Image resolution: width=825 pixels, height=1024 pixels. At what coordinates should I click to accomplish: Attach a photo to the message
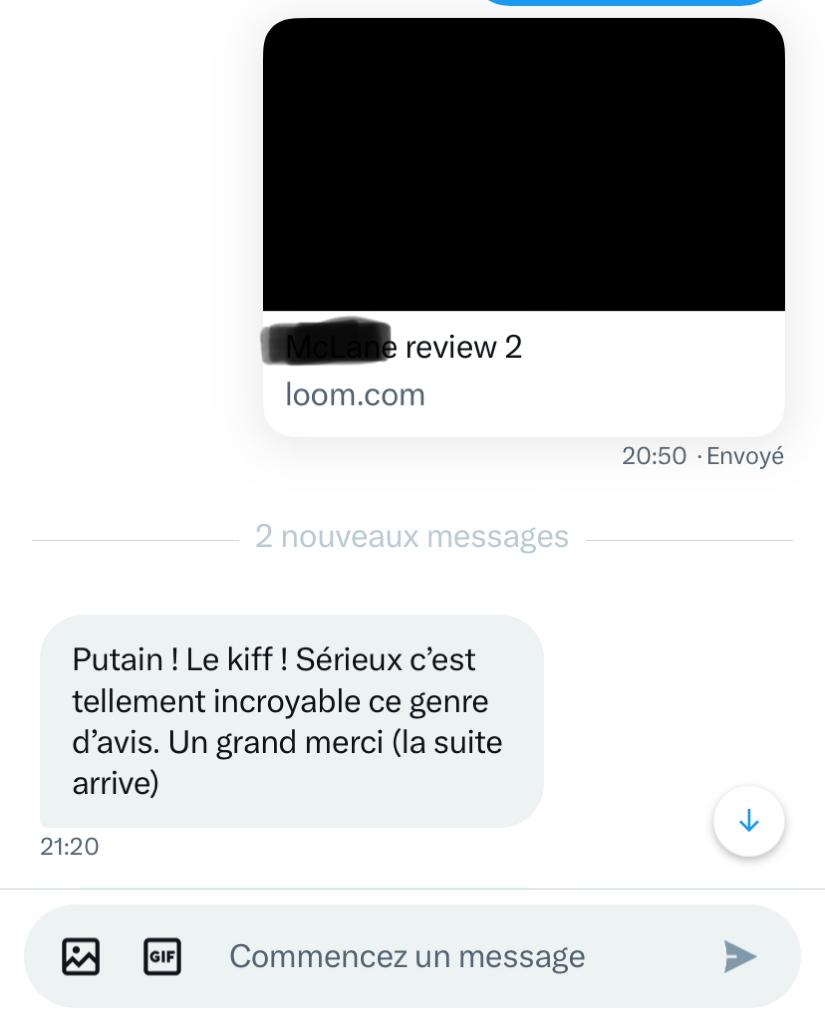81,956
